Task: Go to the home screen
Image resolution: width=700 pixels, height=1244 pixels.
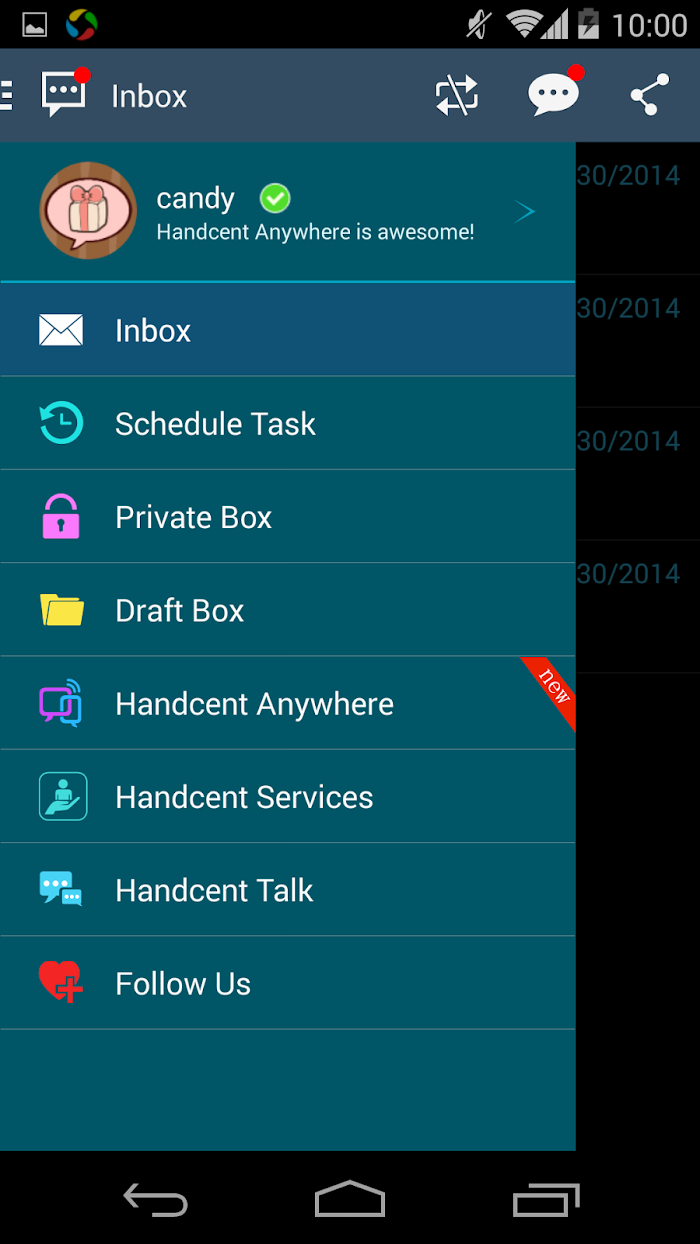Action: 350,1198
